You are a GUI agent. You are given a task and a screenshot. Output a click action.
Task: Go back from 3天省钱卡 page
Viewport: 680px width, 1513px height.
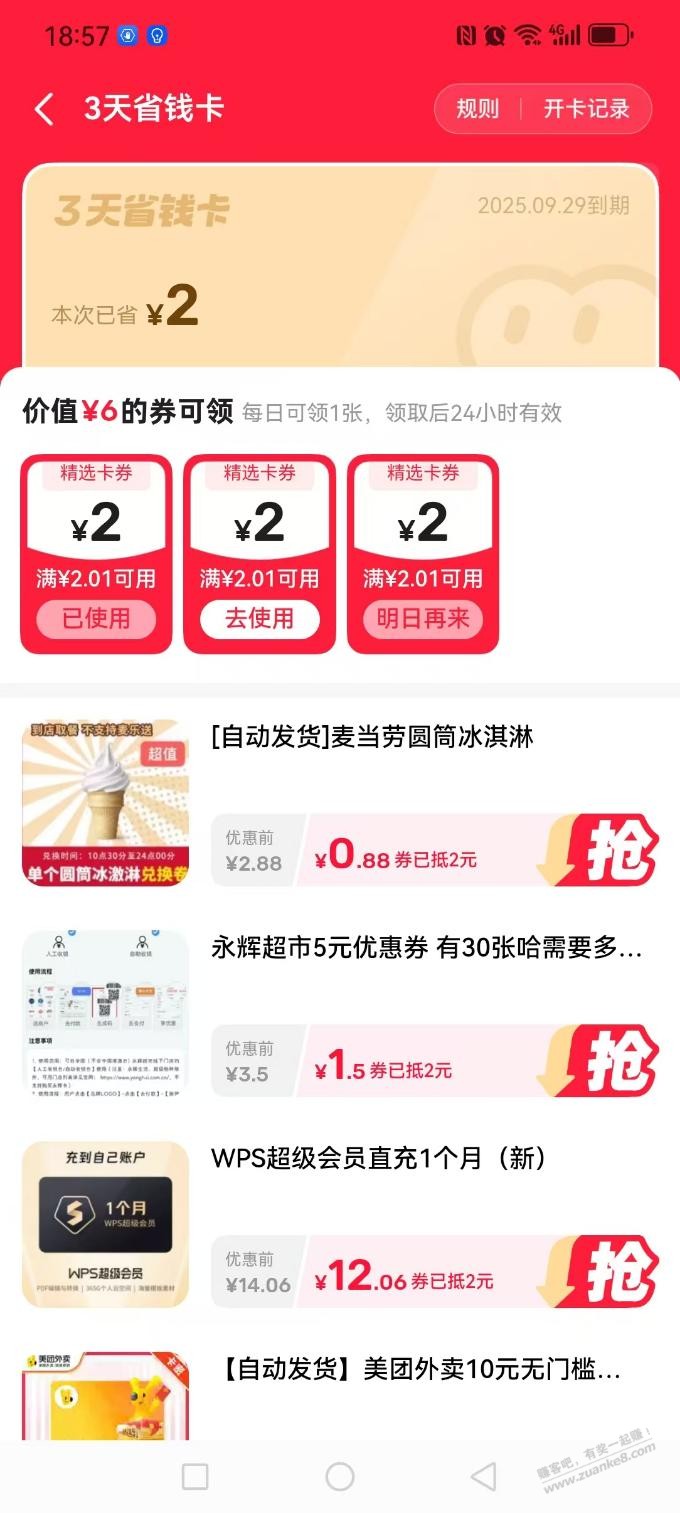44,109
